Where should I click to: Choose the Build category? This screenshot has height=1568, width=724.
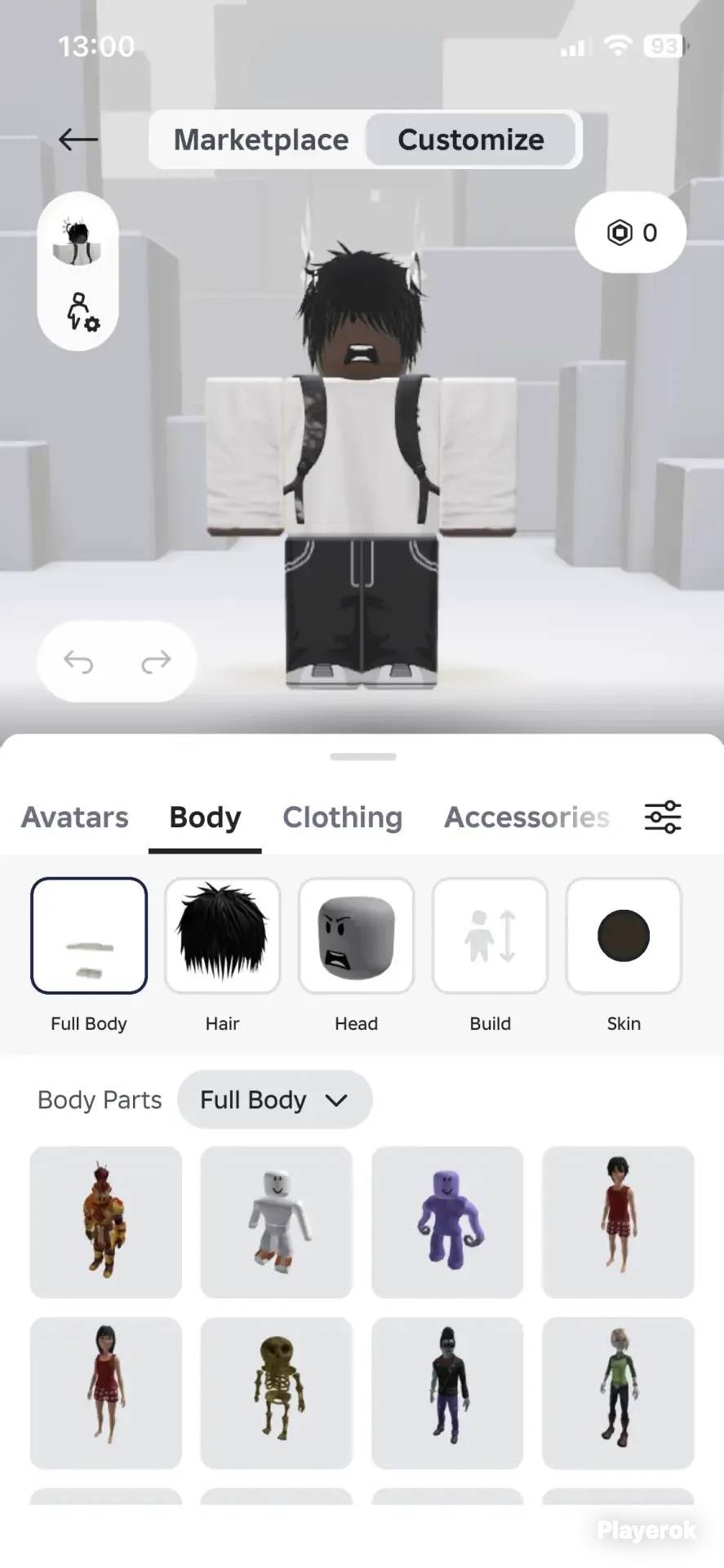491,936
